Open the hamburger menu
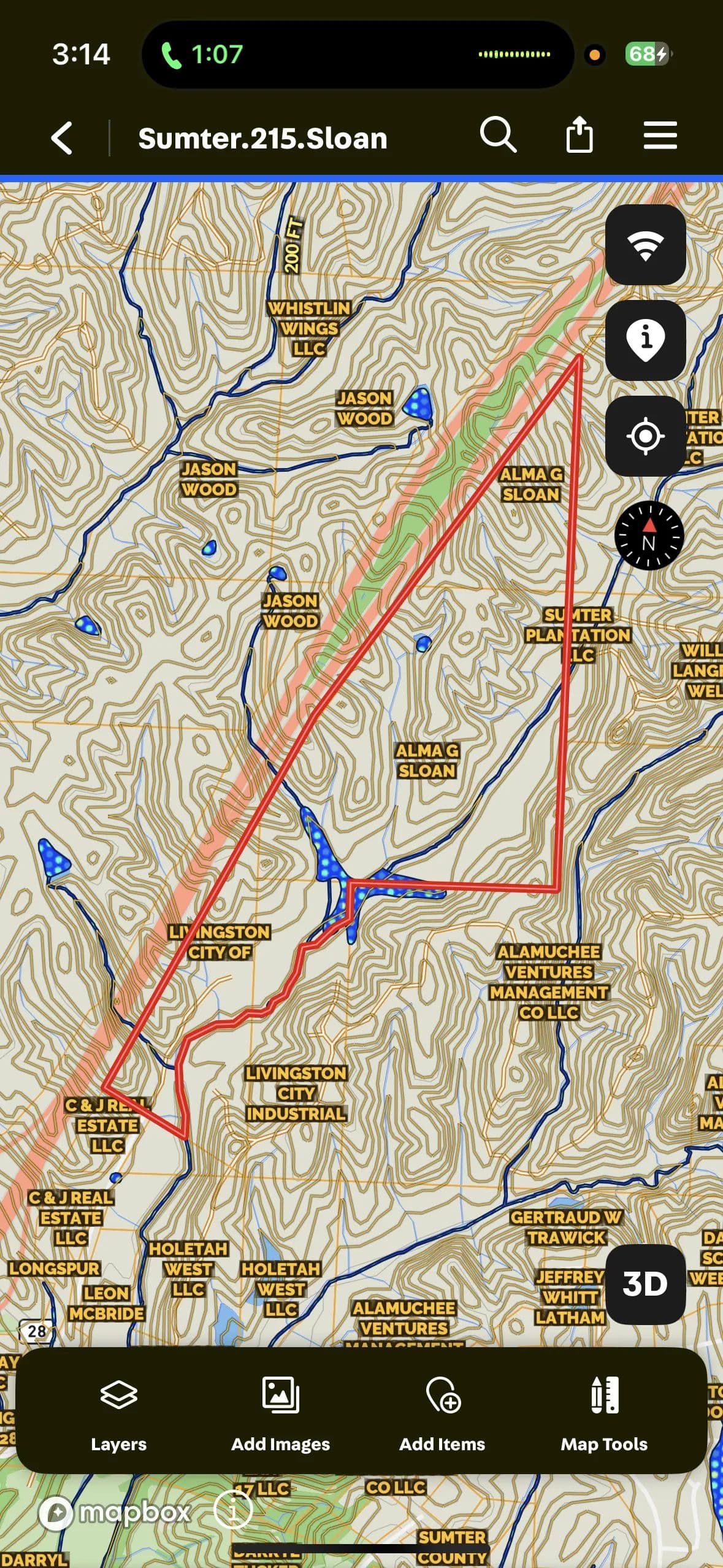The image size is (723, 1568). point(660,136)
